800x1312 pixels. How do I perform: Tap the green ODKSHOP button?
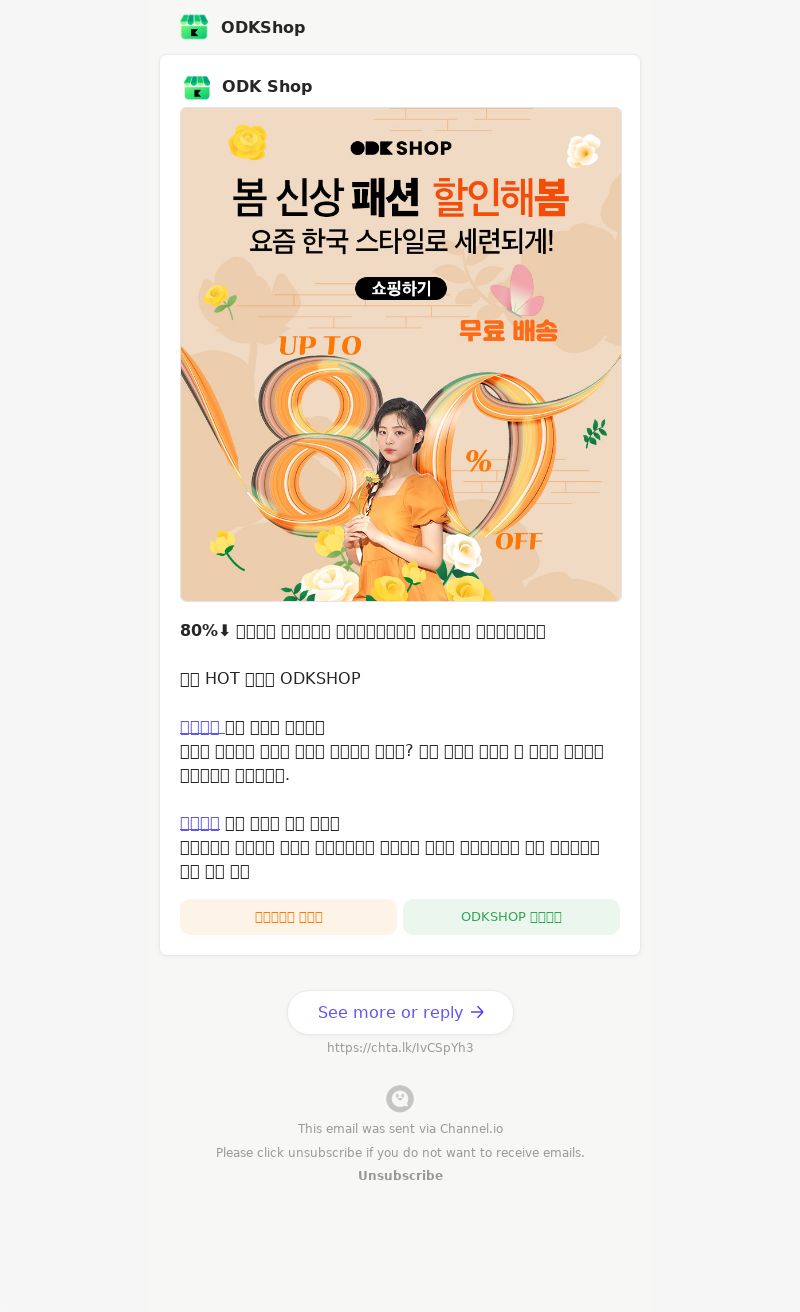point(511,917)
